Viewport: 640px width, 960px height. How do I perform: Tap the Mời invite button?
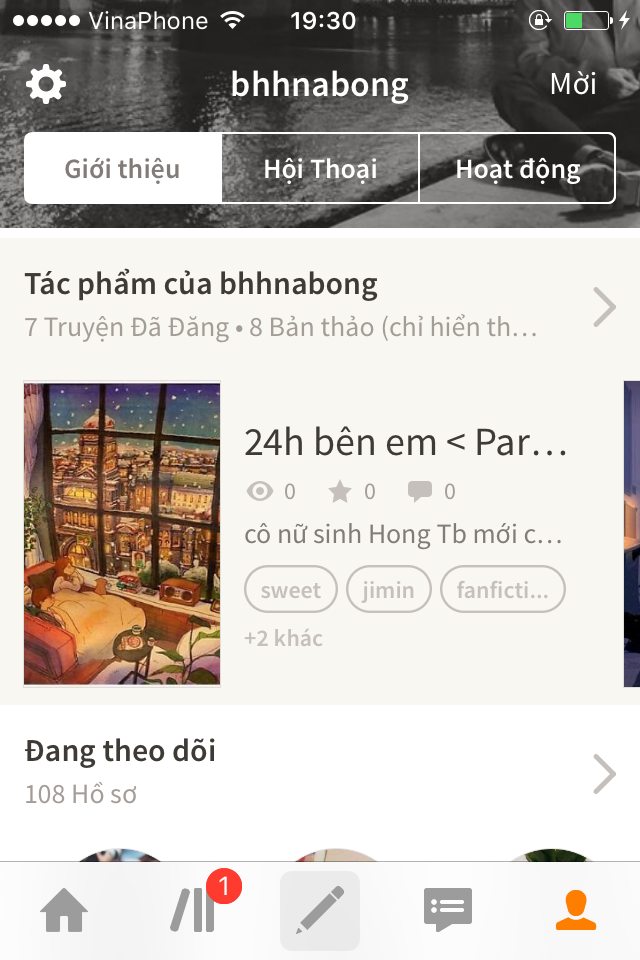tap(573, 84)
